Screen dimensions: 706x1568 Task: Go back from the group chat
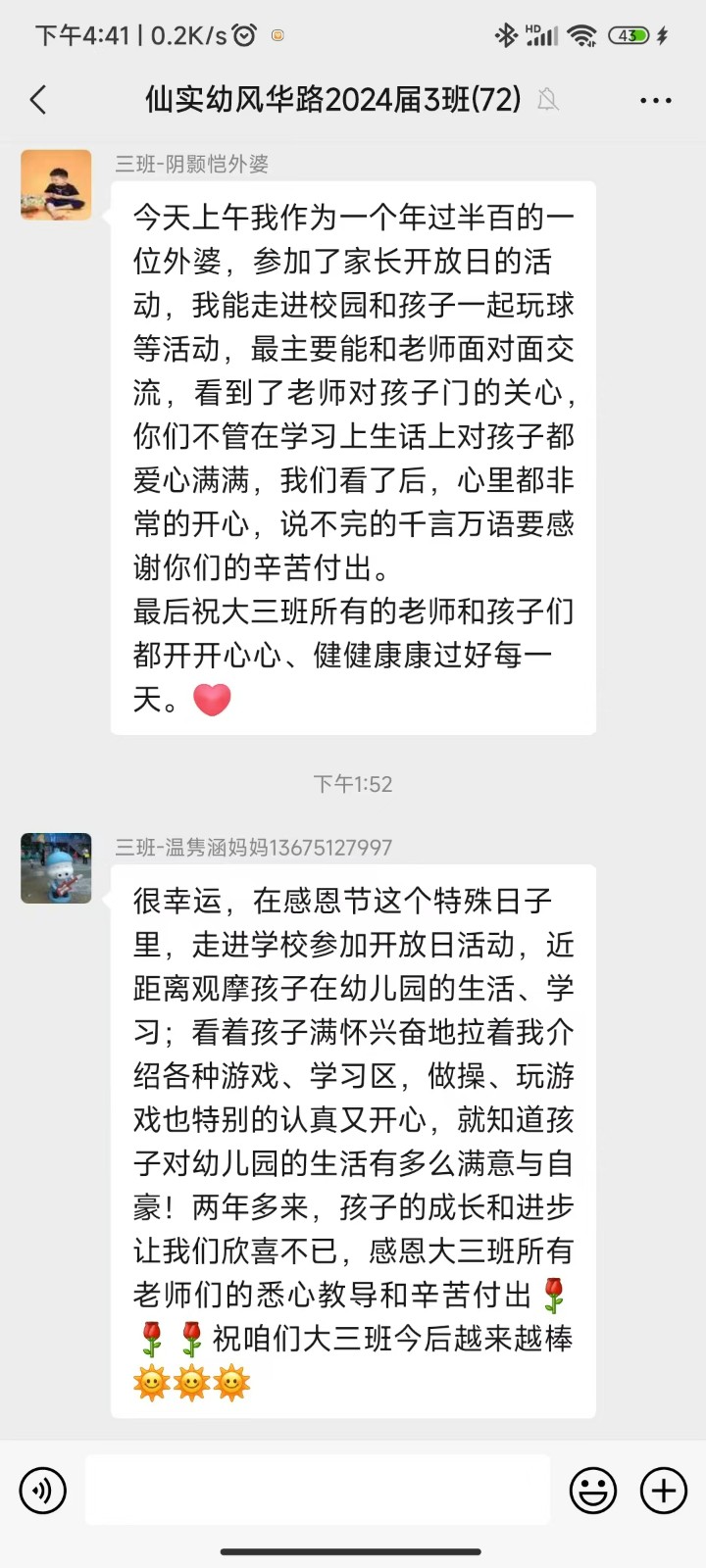[x=38, y=99]
